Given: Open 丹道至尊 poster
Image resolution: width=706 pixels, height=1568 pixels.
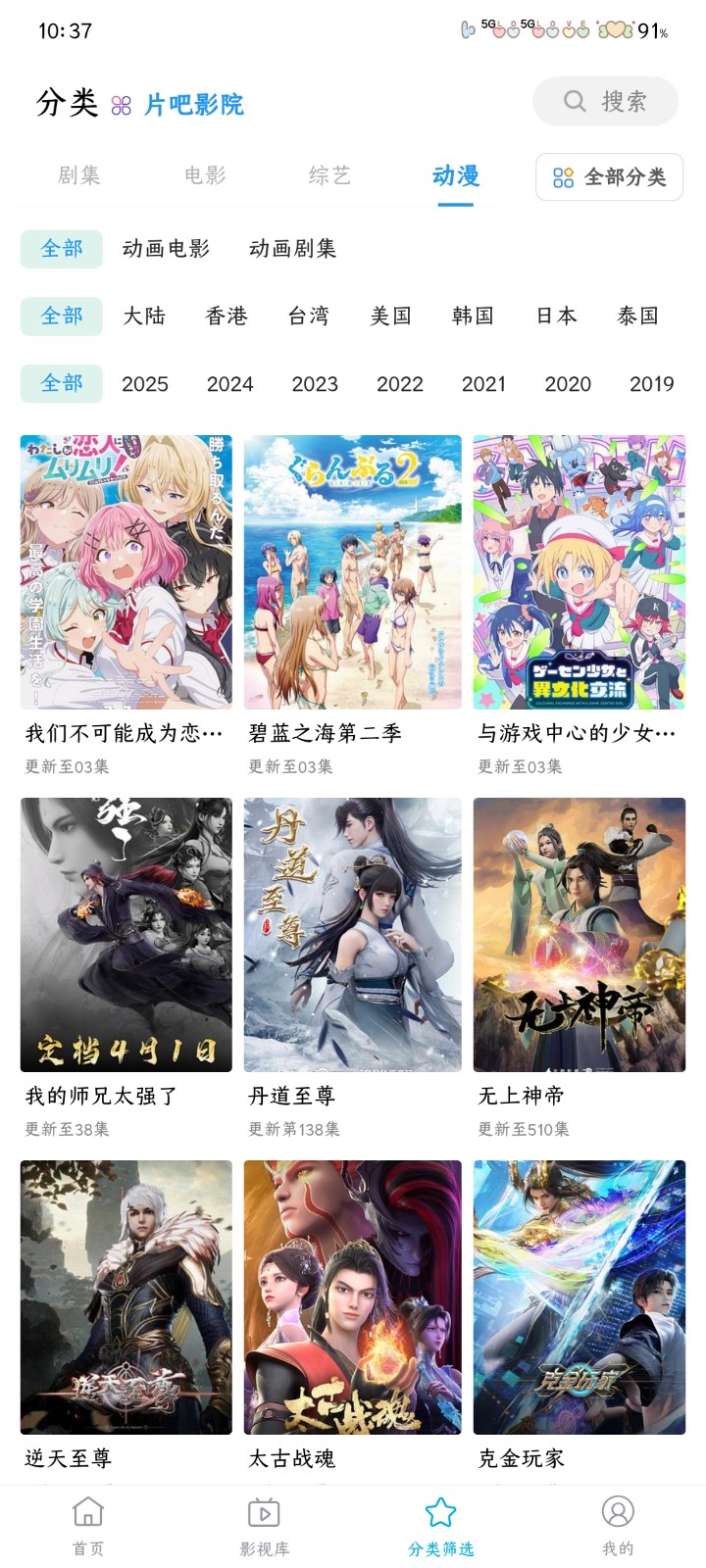Looking at the screenshot, I should tap(352, 935).
